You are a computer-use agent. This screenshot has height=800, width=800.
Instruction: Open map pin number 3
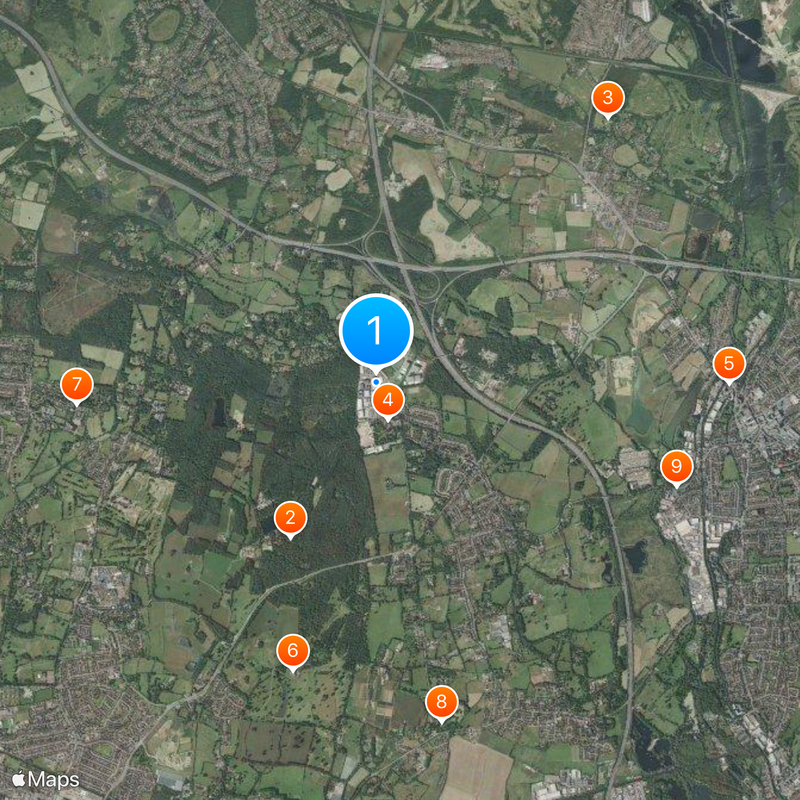point(607,98)
